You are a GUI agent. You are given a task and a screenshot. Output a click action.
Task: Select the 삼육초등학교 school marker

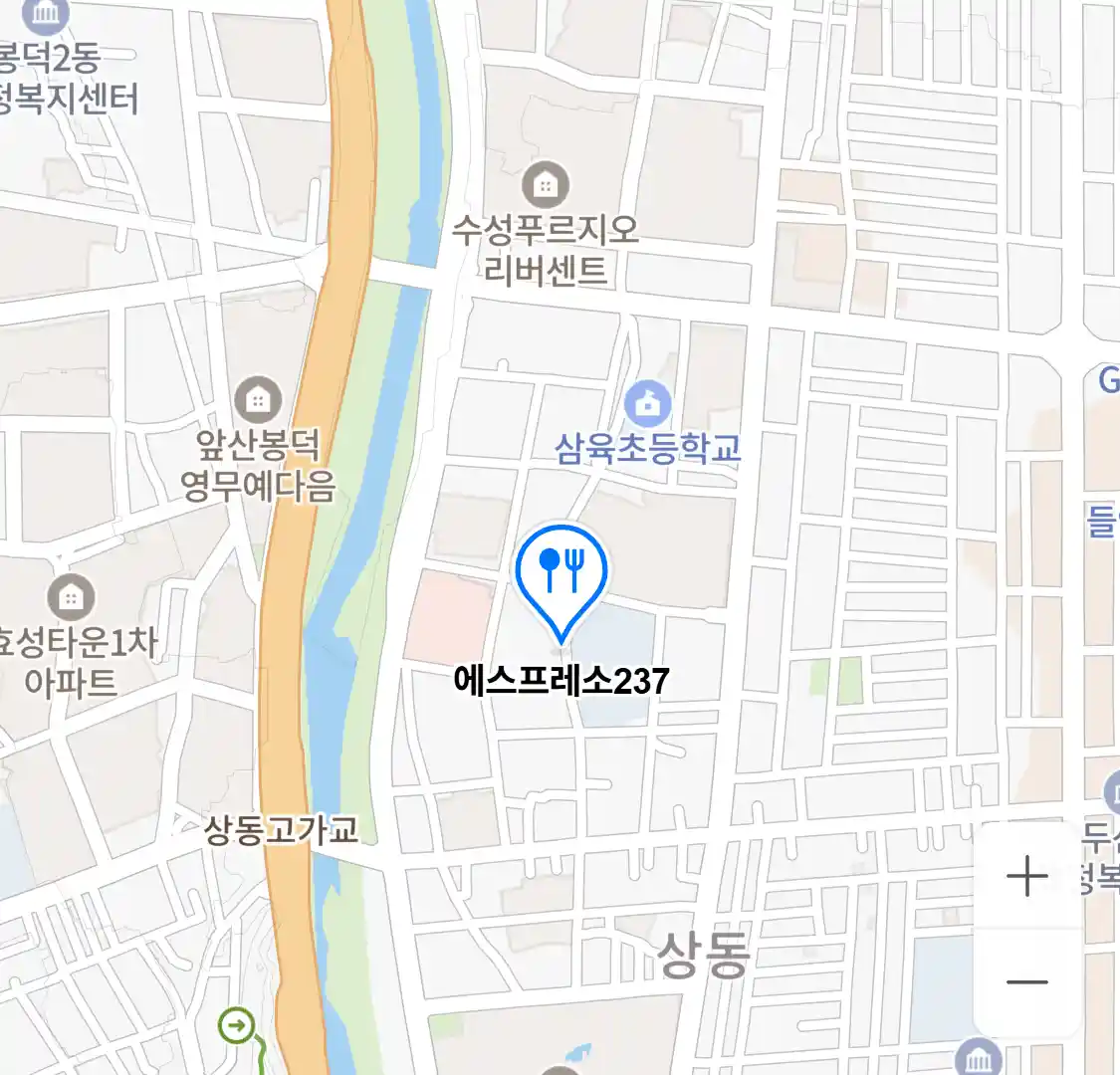click(648, 404)
